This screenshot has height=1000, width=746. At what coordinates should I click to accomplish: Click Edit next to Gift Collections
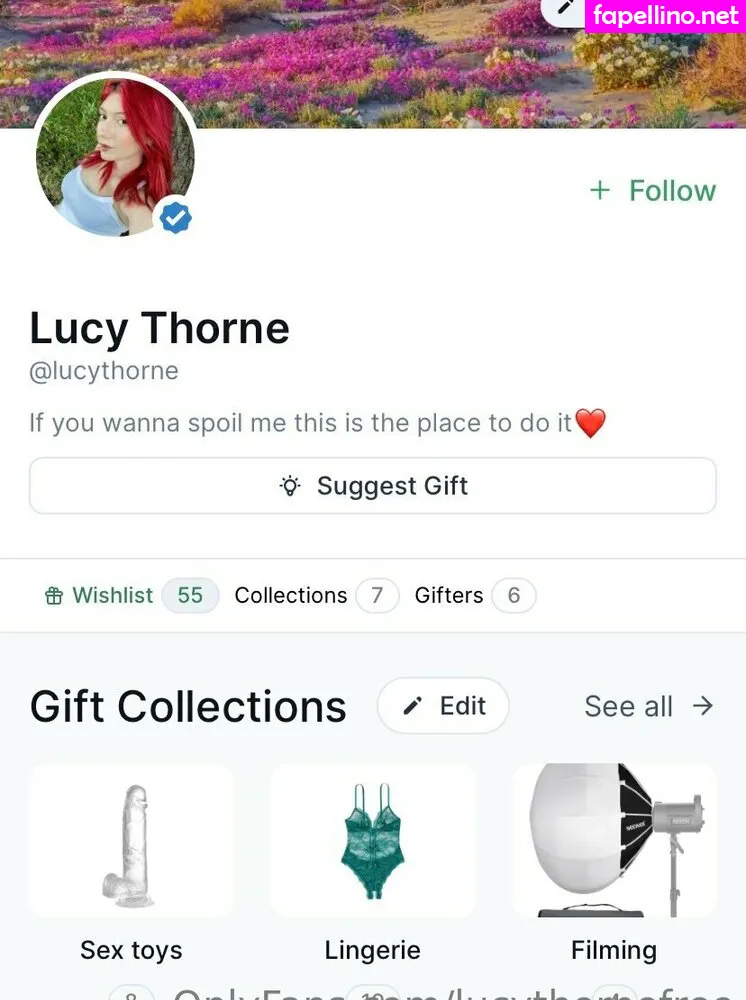tap(443, 705)
